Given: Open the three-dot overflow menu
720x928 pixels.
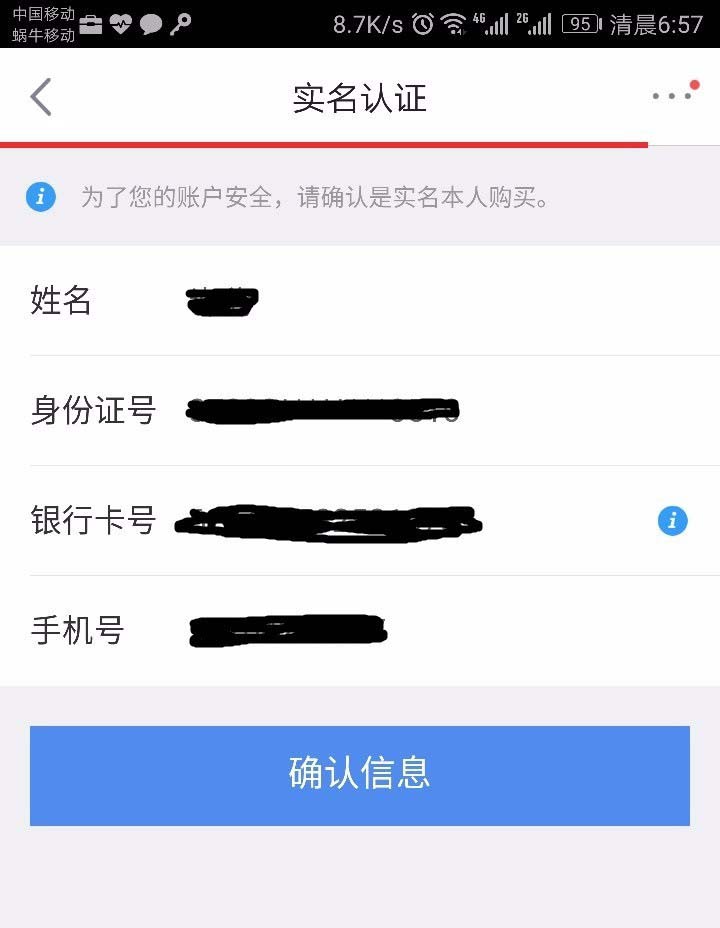Looking at the screenshot, I should (x=672, y=96).
